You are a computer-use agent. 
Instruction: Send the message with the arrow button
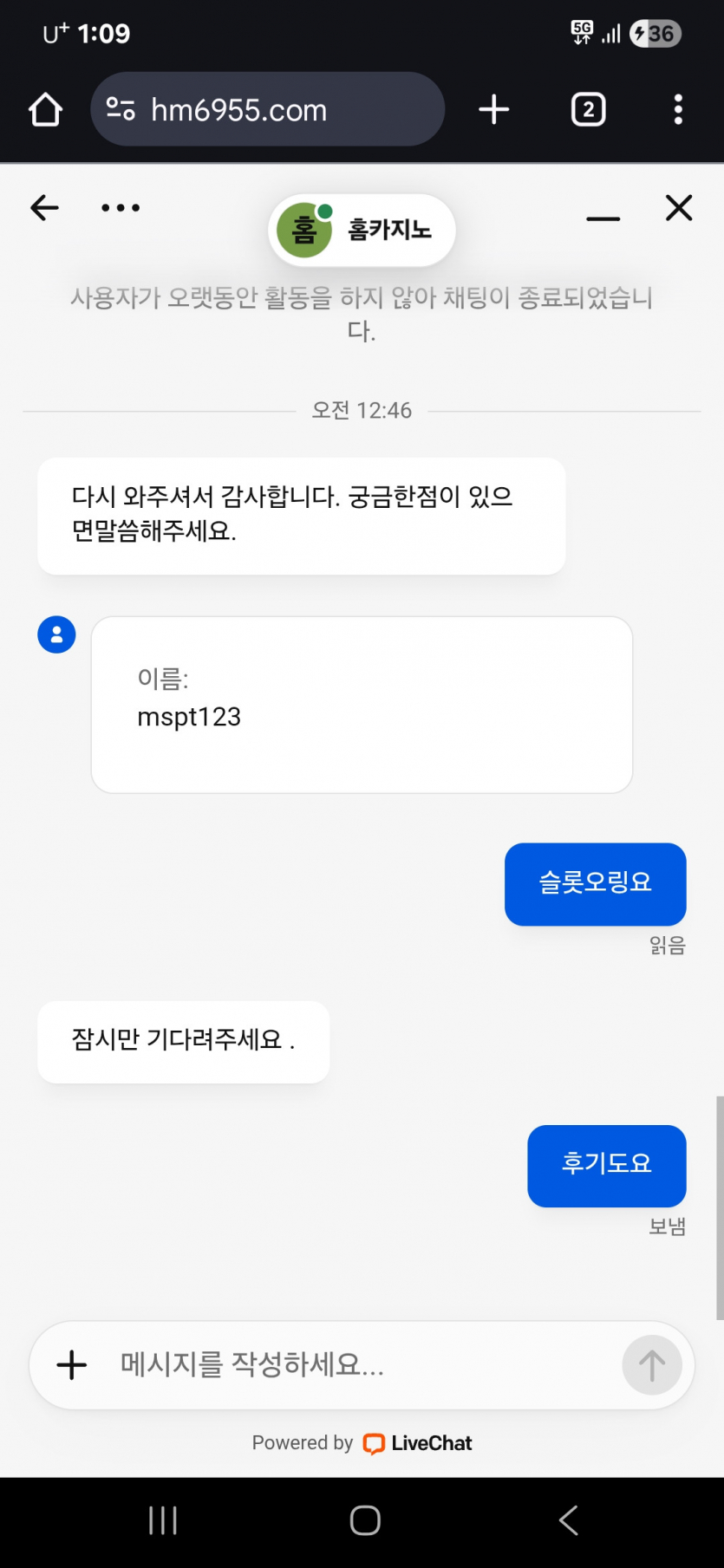pos(652,1365)
